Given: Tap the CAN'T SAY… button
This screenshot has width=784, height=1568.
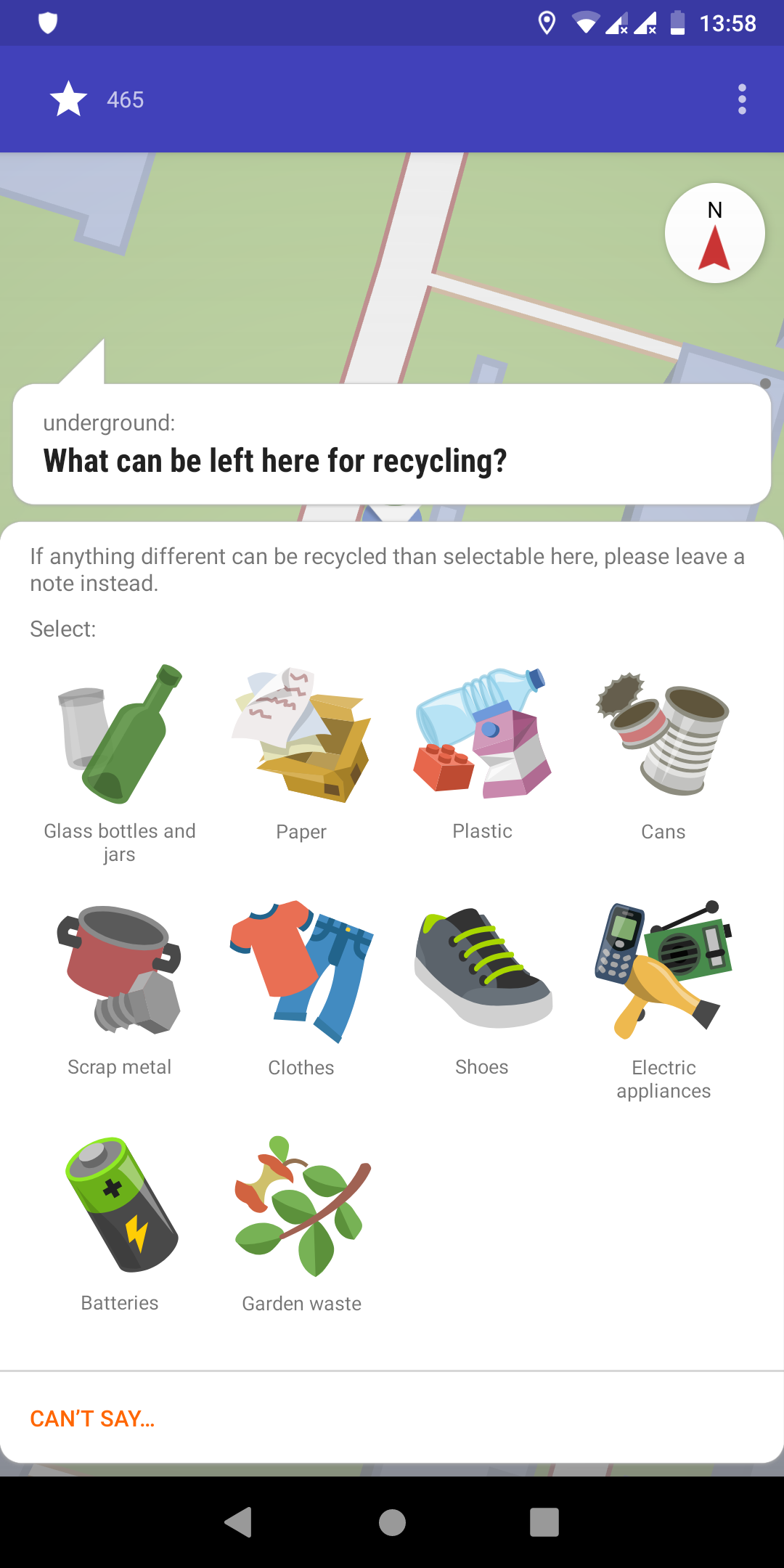Looking at the screenshot, I should point(92,1418).
